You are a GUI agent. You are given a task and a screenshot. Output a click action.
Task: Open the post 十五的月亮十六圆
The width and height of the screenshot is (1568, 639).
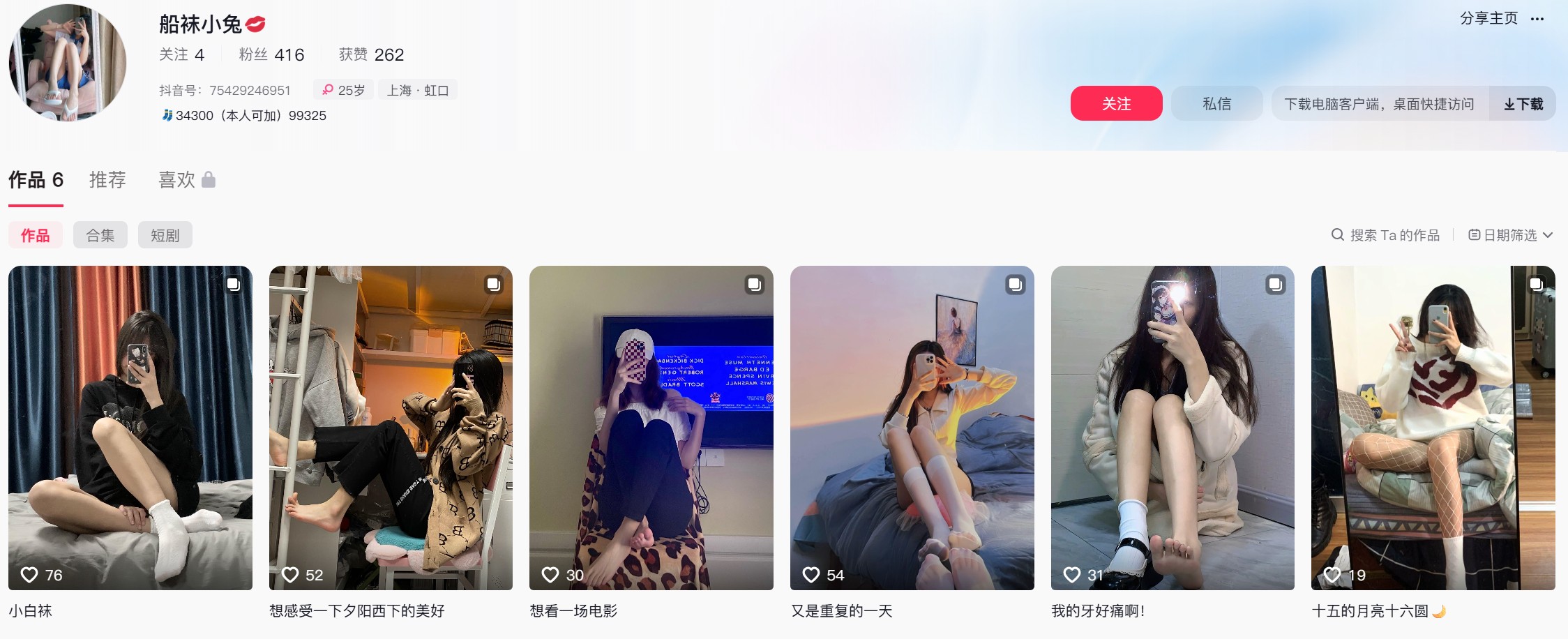pos(1433,428)
